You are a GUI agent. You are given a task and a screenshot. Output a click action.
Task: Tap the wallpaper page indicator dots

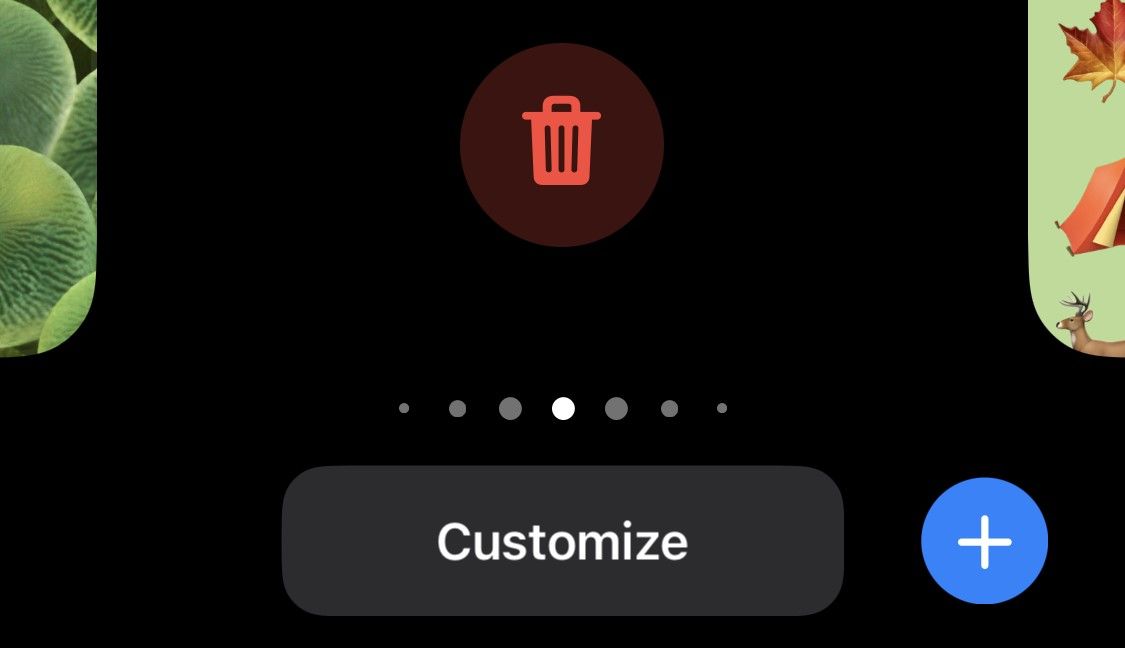click(x=563, y=408)
